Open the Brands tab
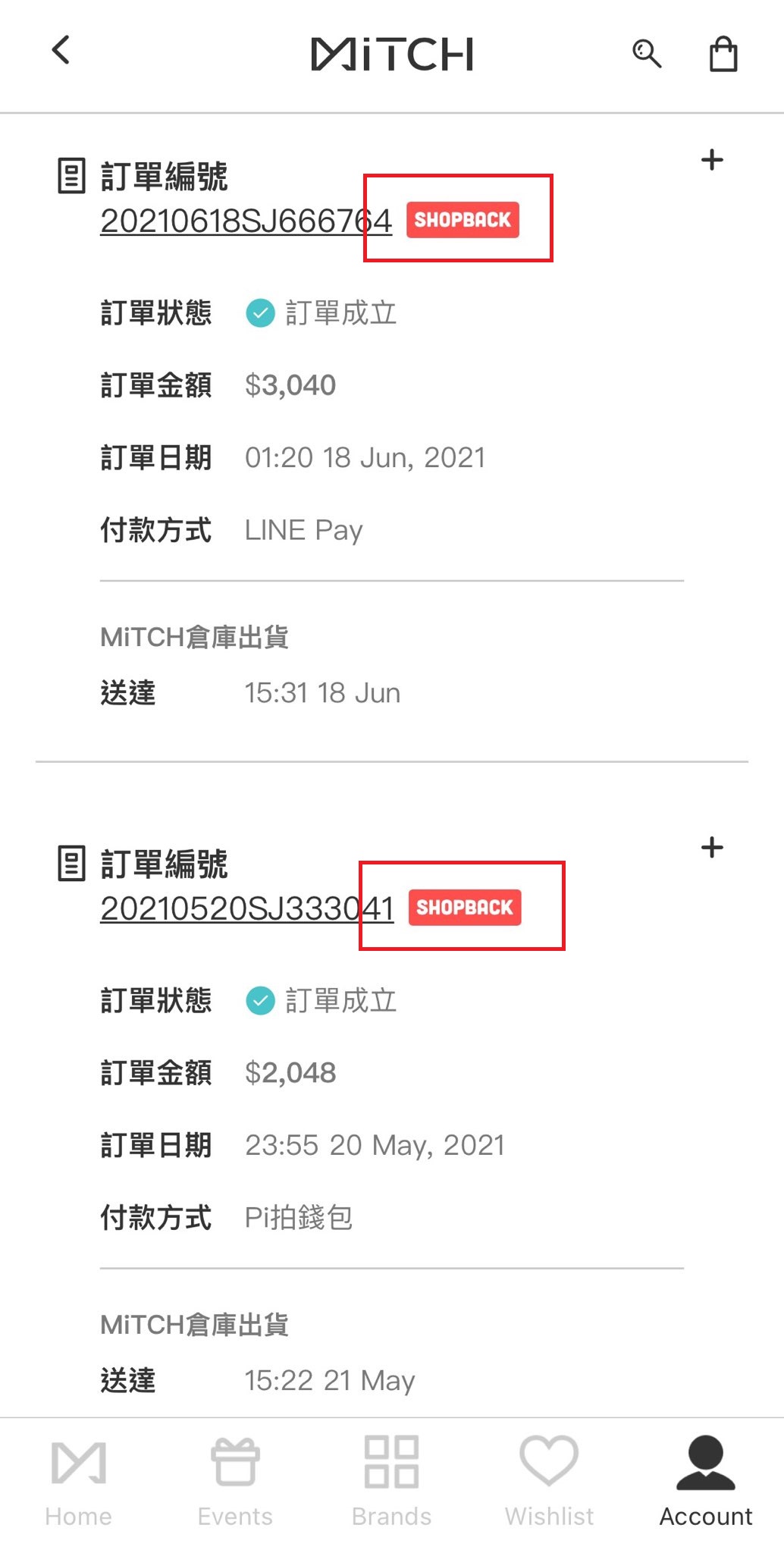 click(391, 1481)
